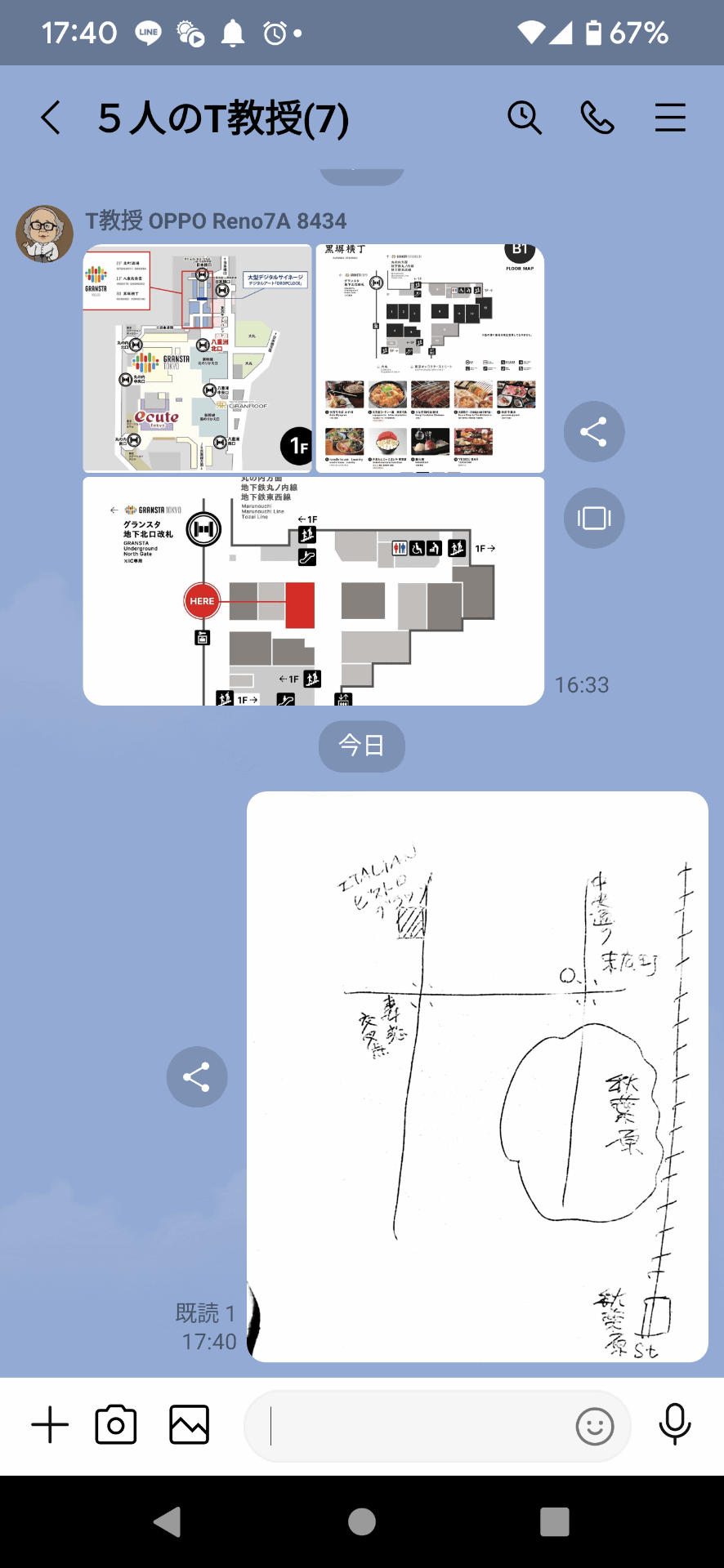724x1568 pixels.
Task: Go back from the chat
Action: point(51,118)
